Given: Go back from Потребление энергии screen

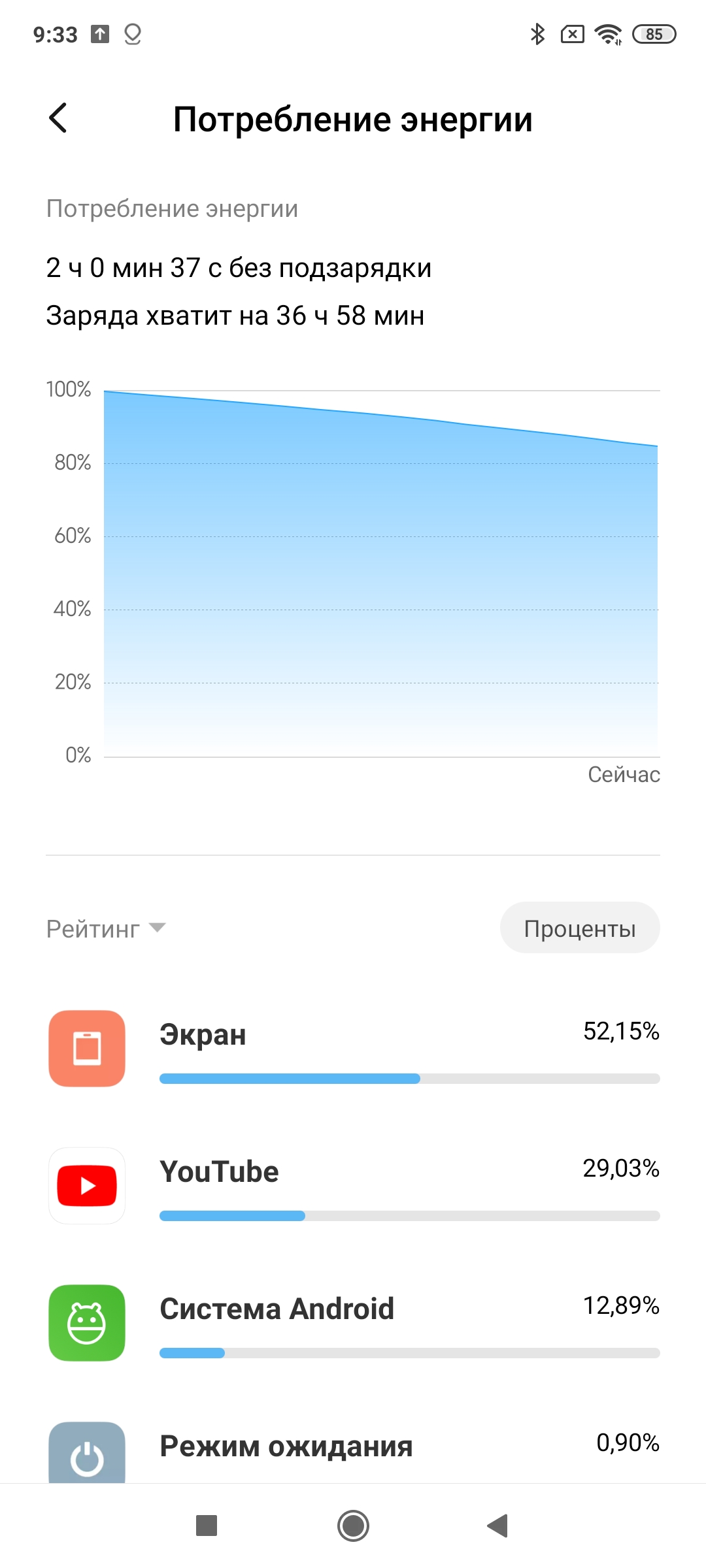Looking at the screenshot, I should (x=58, y=118).
